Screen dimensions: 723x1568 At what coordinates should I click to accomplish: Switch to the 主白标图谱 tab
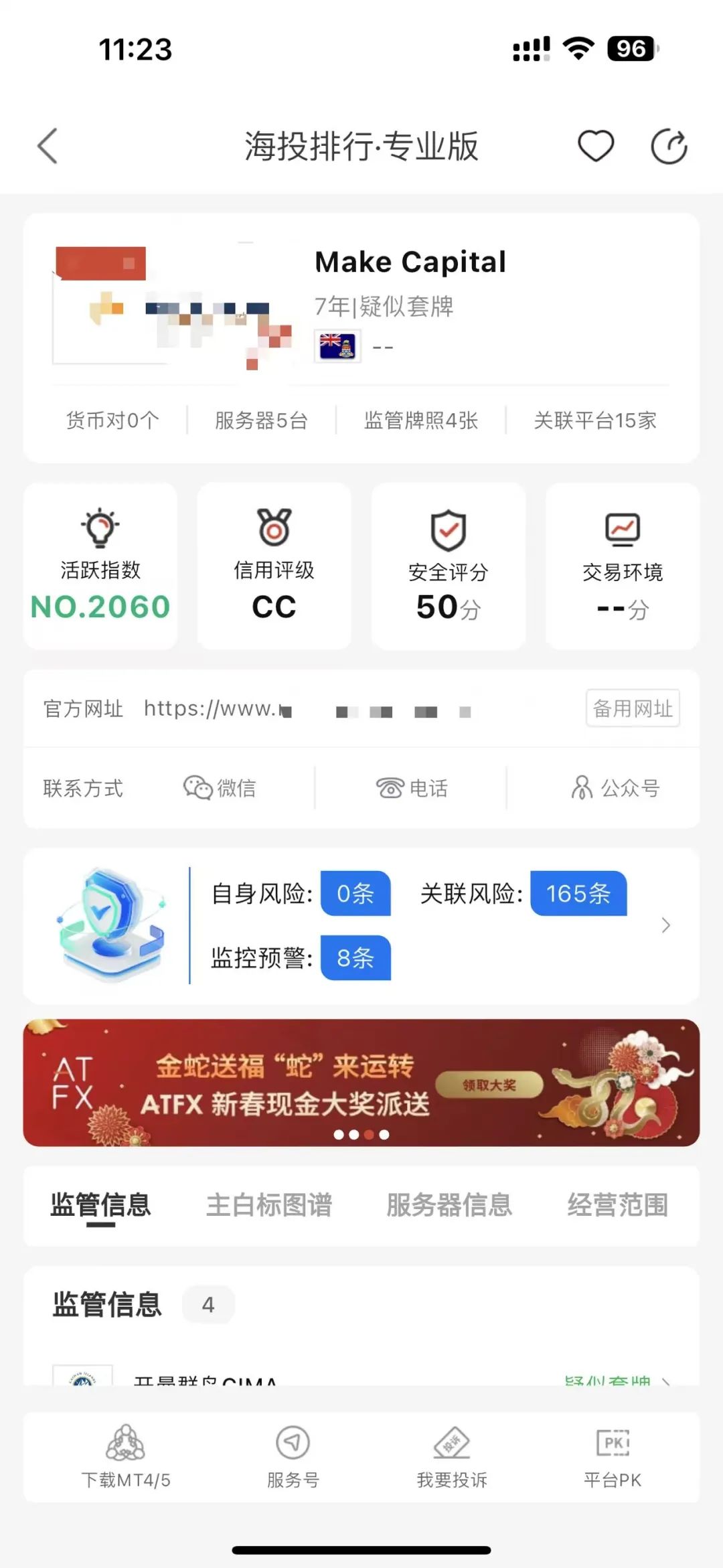[x=270, y=1204]
